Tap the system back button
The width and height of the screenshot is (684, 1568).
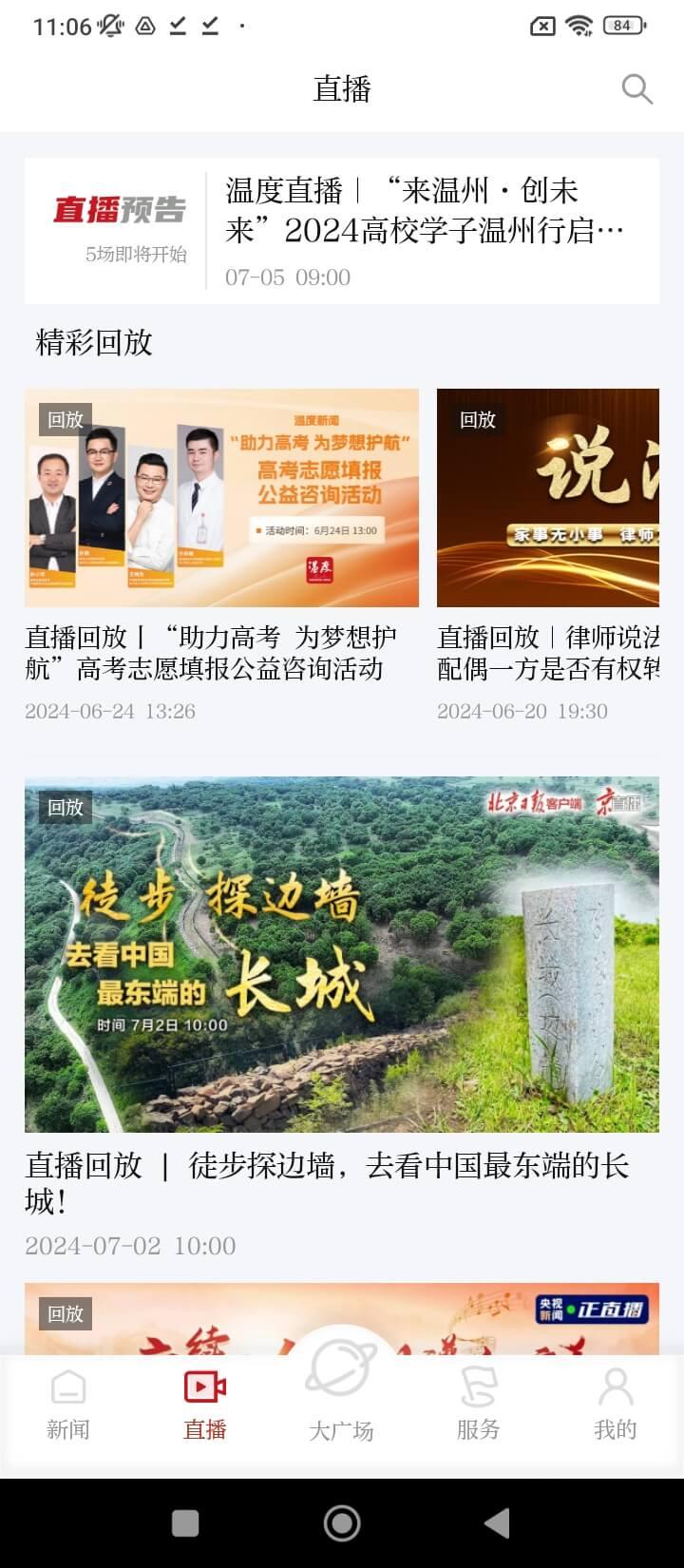click(x=497, y=1523)
